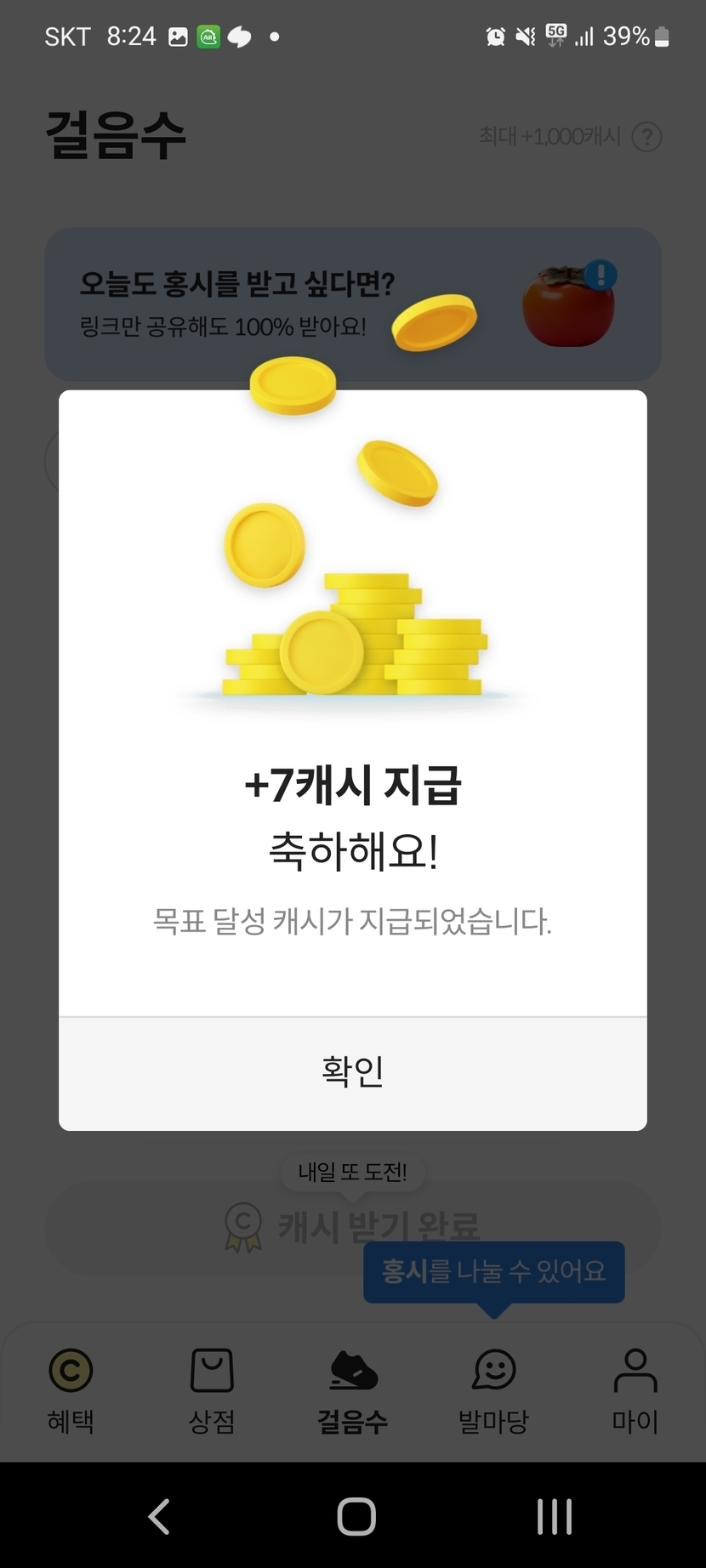The image size is (706, 1568).
Task: Go back with the system back button
Action: (x=159, y=1516)
